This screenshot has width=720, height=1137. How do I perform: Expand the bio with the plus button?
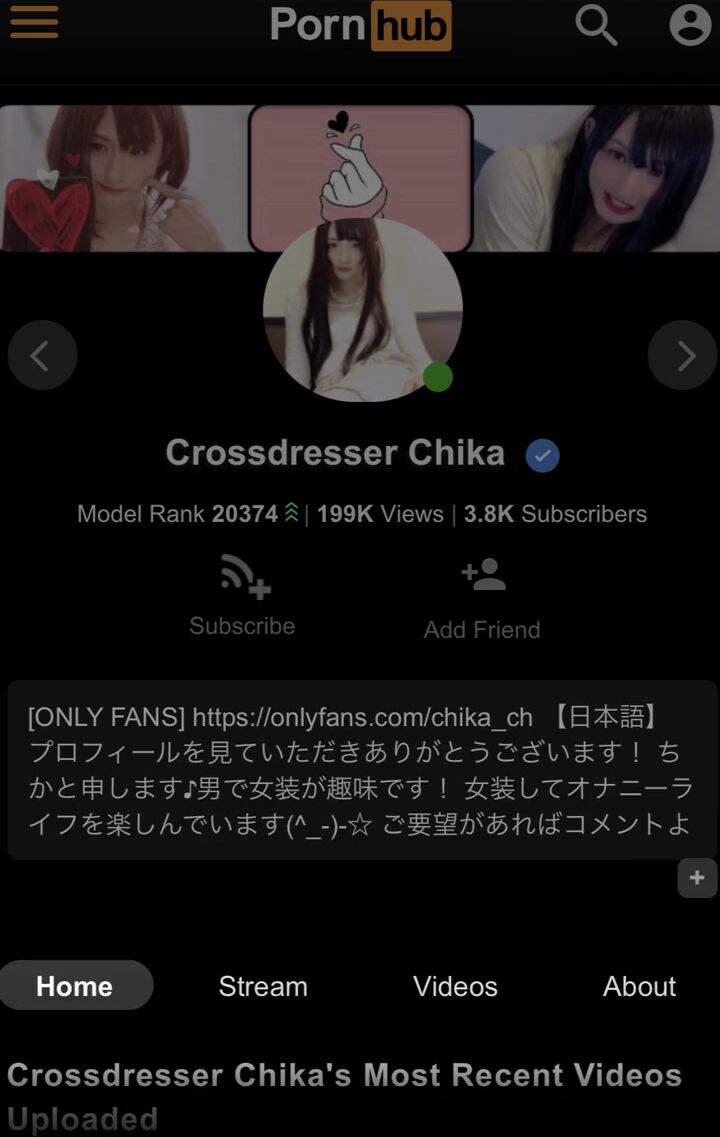pyautogui.click(x=697, y=878)
